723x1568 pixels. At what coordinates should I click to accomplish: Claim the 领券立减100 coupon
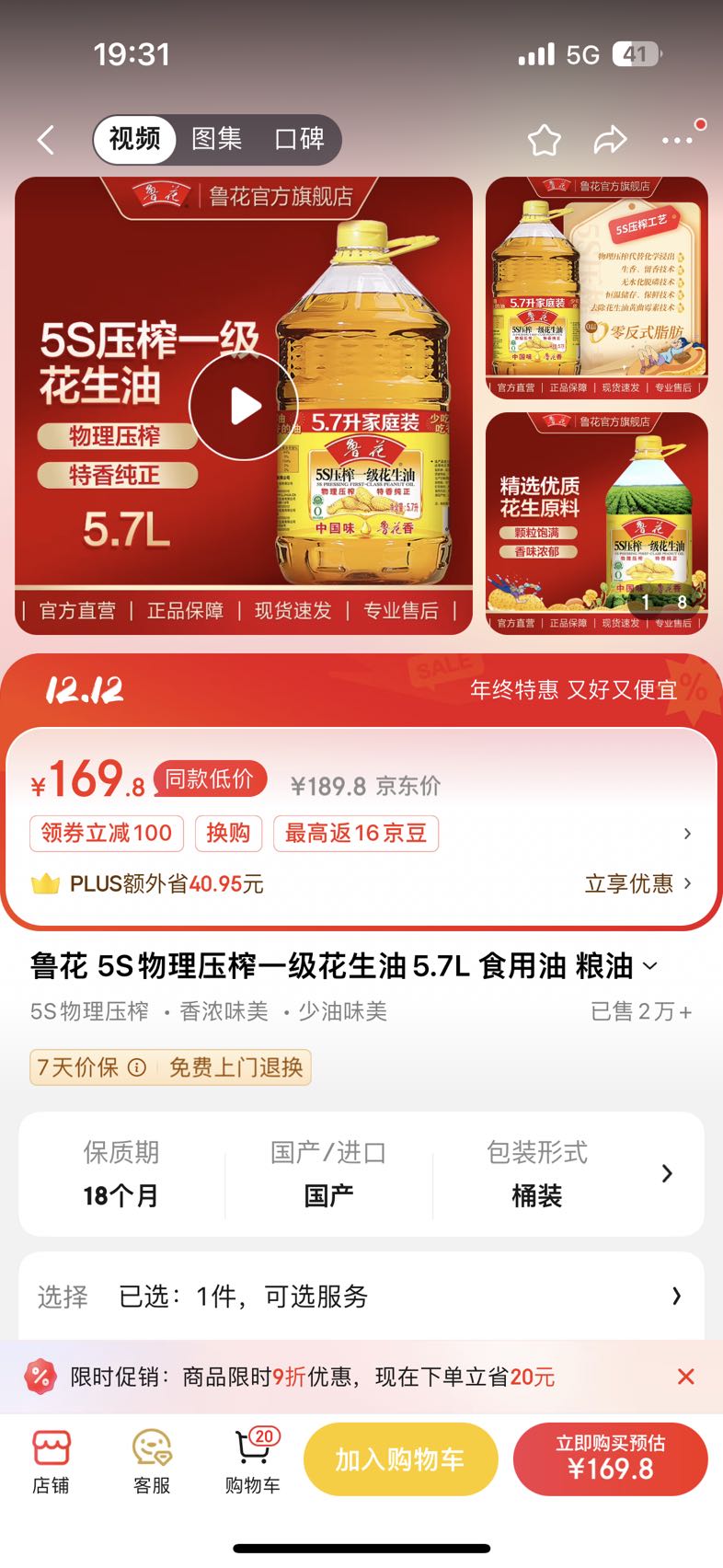pos(107,833)
